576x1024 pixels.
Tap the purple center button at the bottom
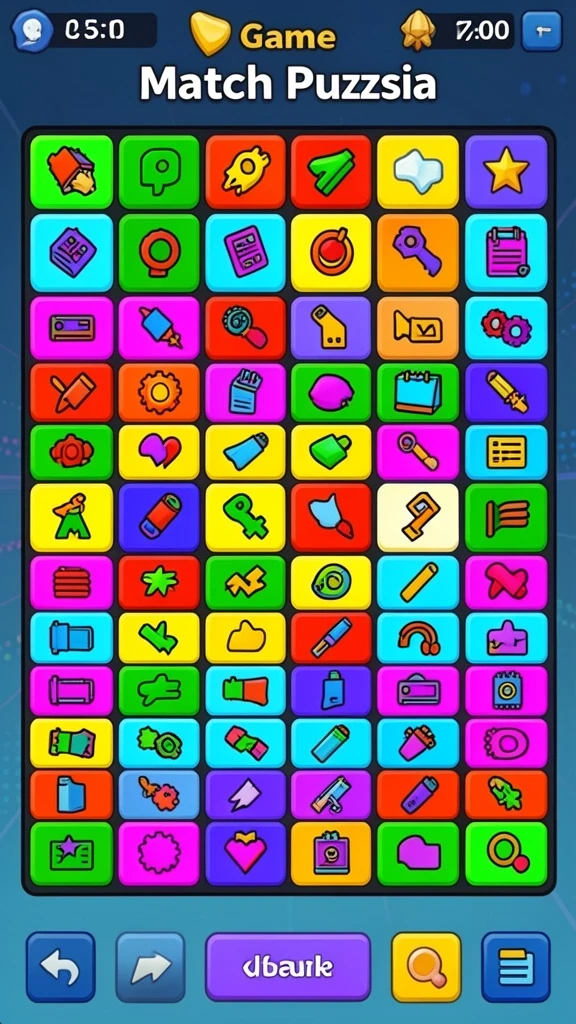click(288, 967)
